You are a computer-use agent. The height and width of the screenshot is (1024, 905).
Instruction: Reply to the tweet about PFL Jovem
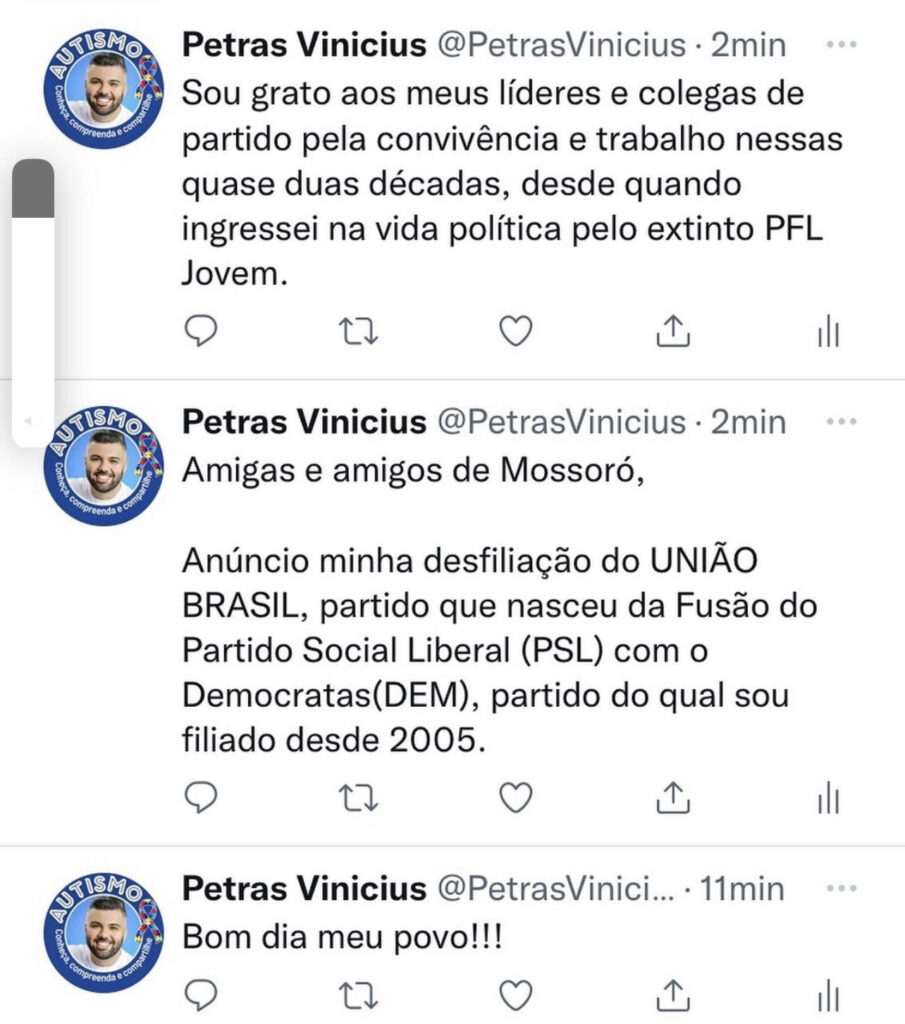(202, 331)
